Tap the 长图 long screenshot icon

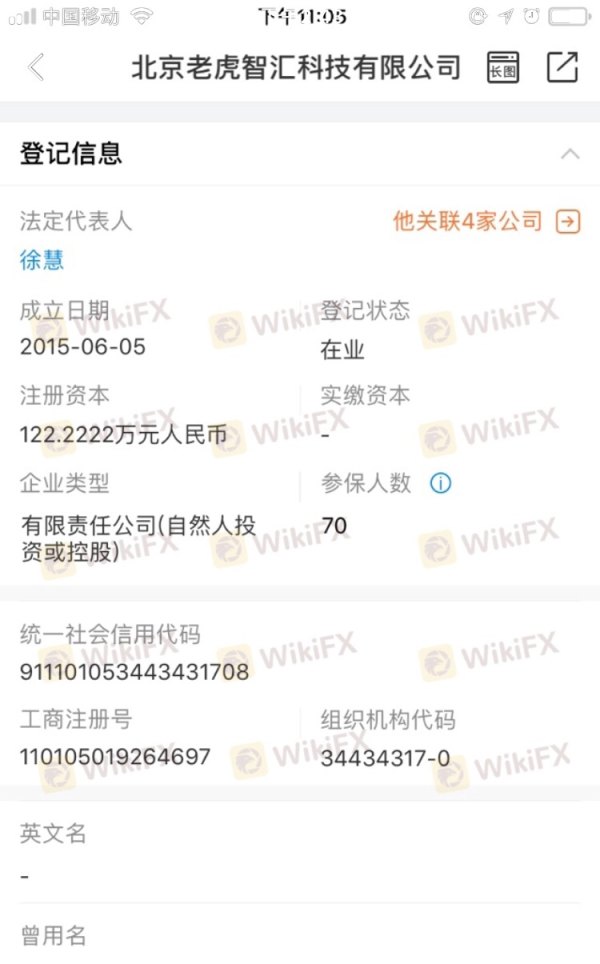503,67
